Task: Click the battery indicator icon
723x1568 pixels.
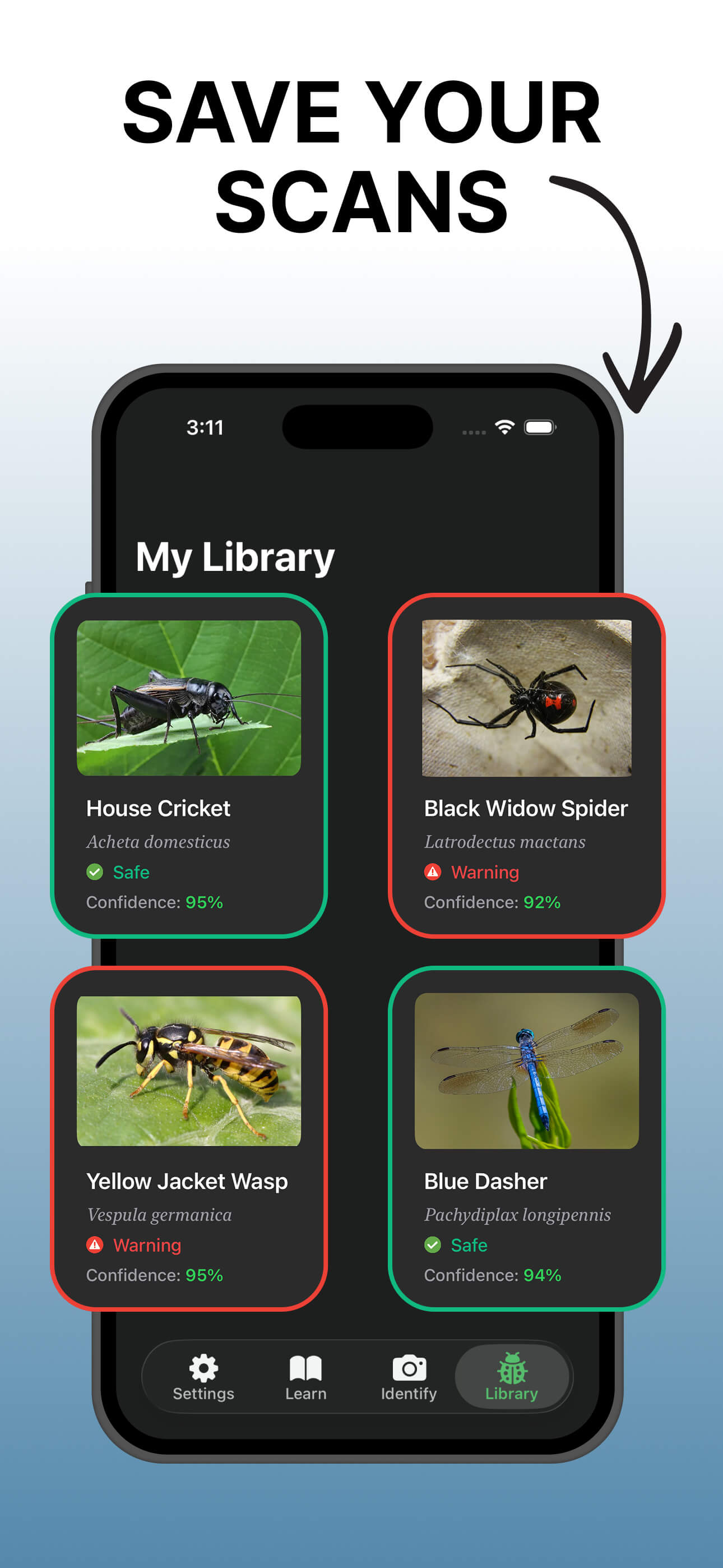Action: pos(539,428)
